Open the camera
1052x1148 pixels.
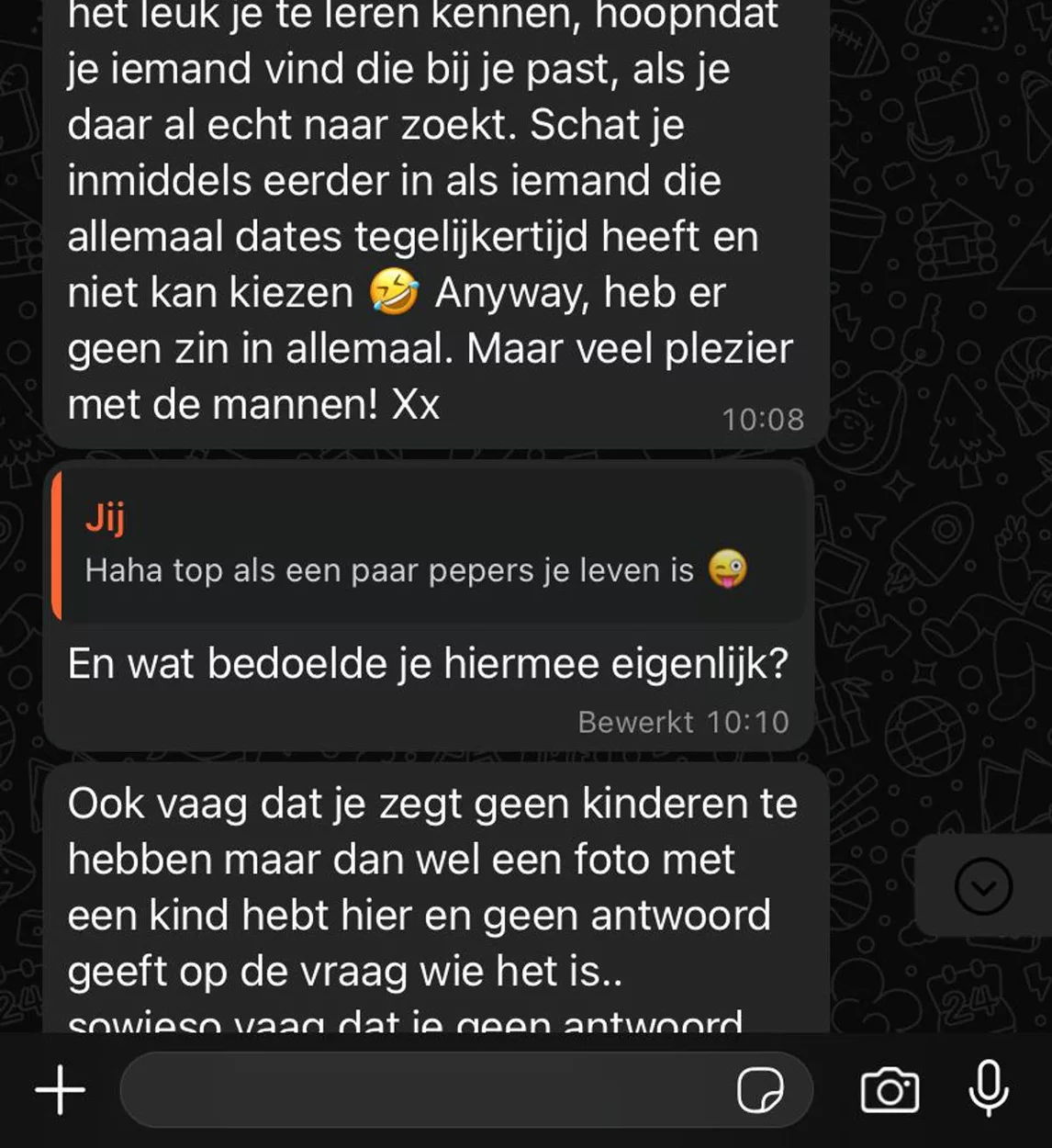pos(889,1090)
